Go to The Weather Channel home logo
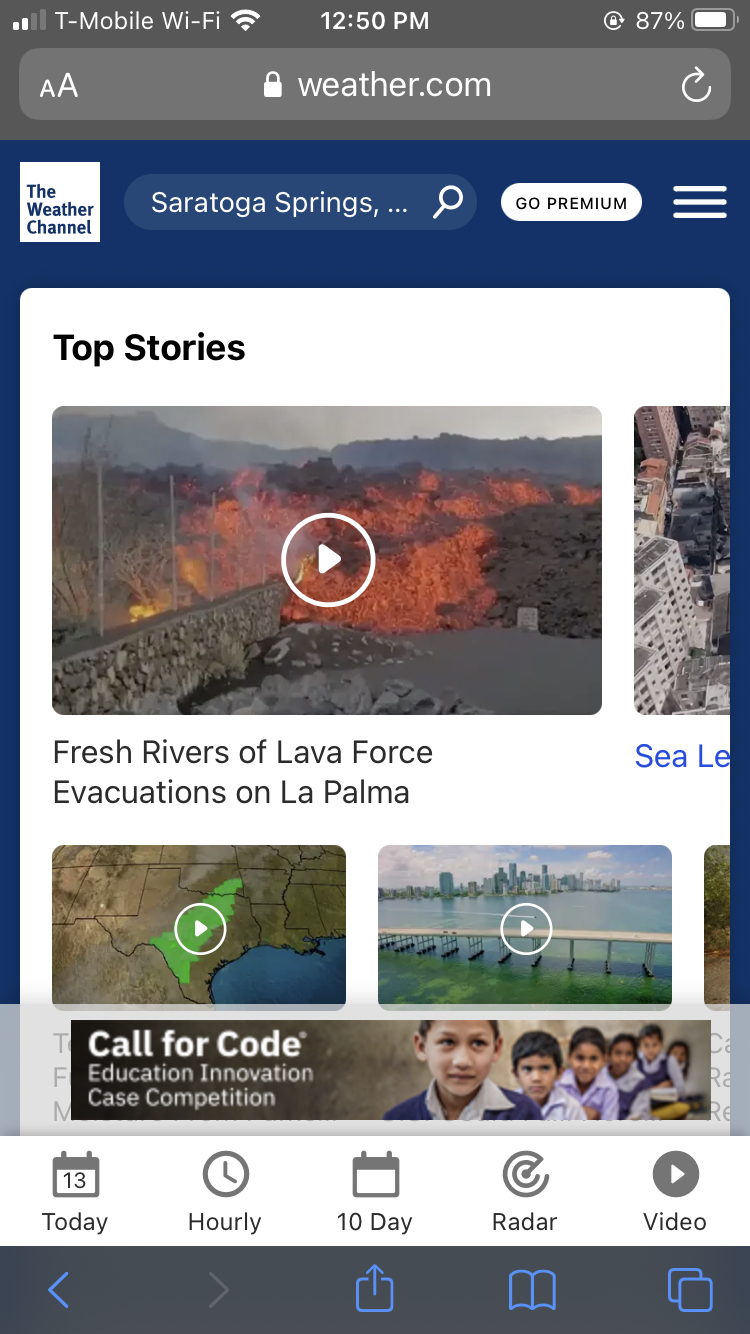This screenshot has height=1334, width=750. pos(60,202)
